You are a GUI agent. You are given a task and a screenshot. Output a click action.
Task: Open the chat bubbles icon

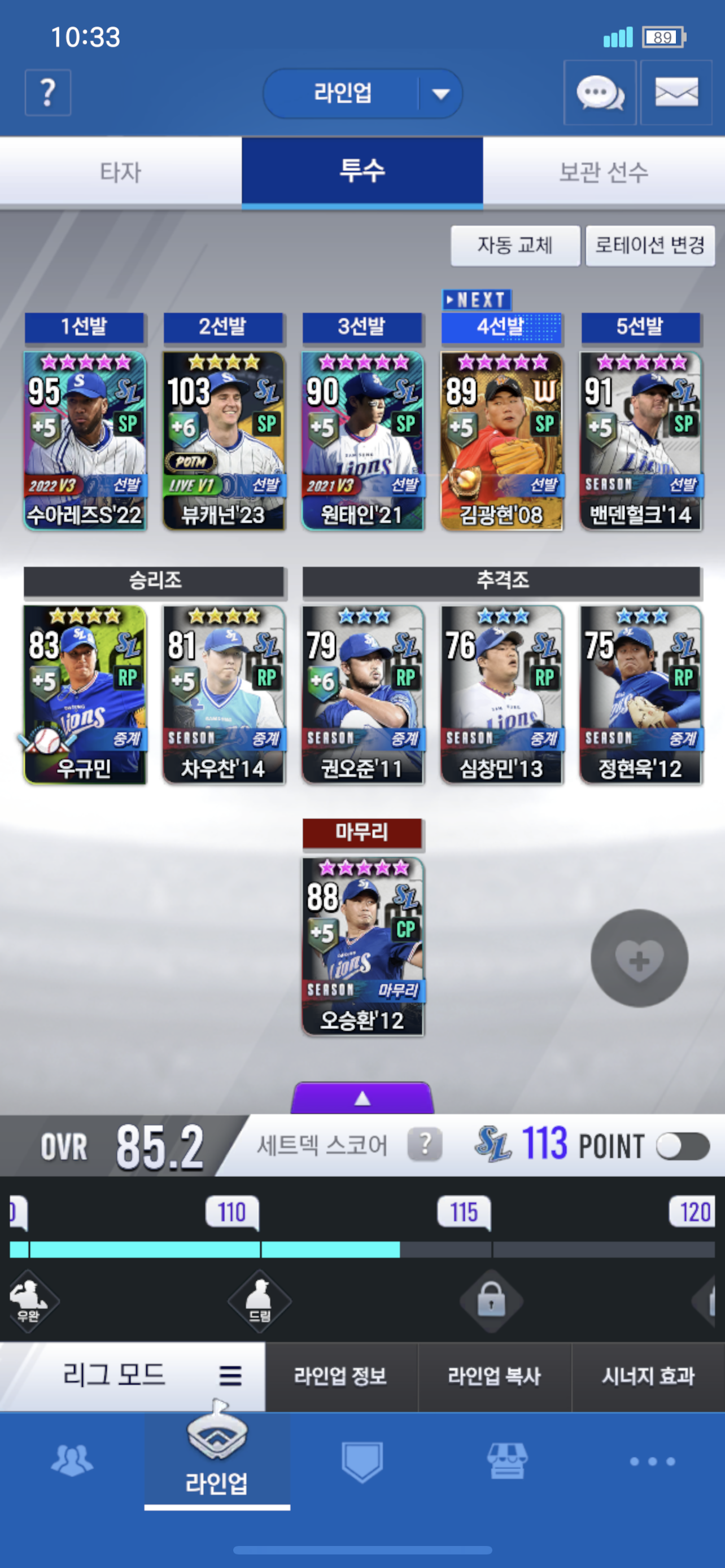point(600,93)
